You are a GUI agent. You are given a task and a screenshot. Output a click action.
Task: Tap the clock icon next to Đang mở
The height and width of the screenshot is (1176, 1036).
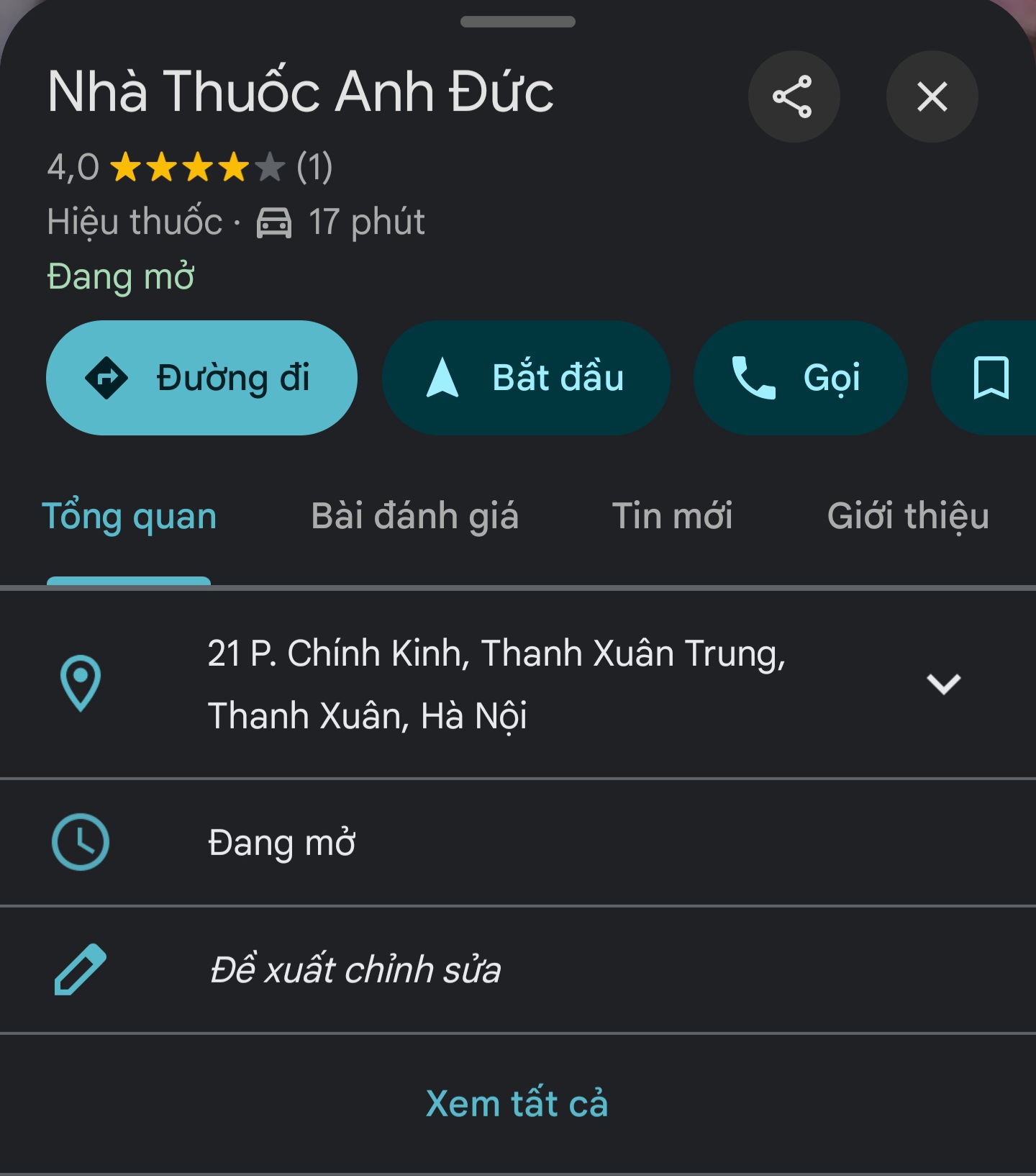pyautogui.click(x=81, y=842)
